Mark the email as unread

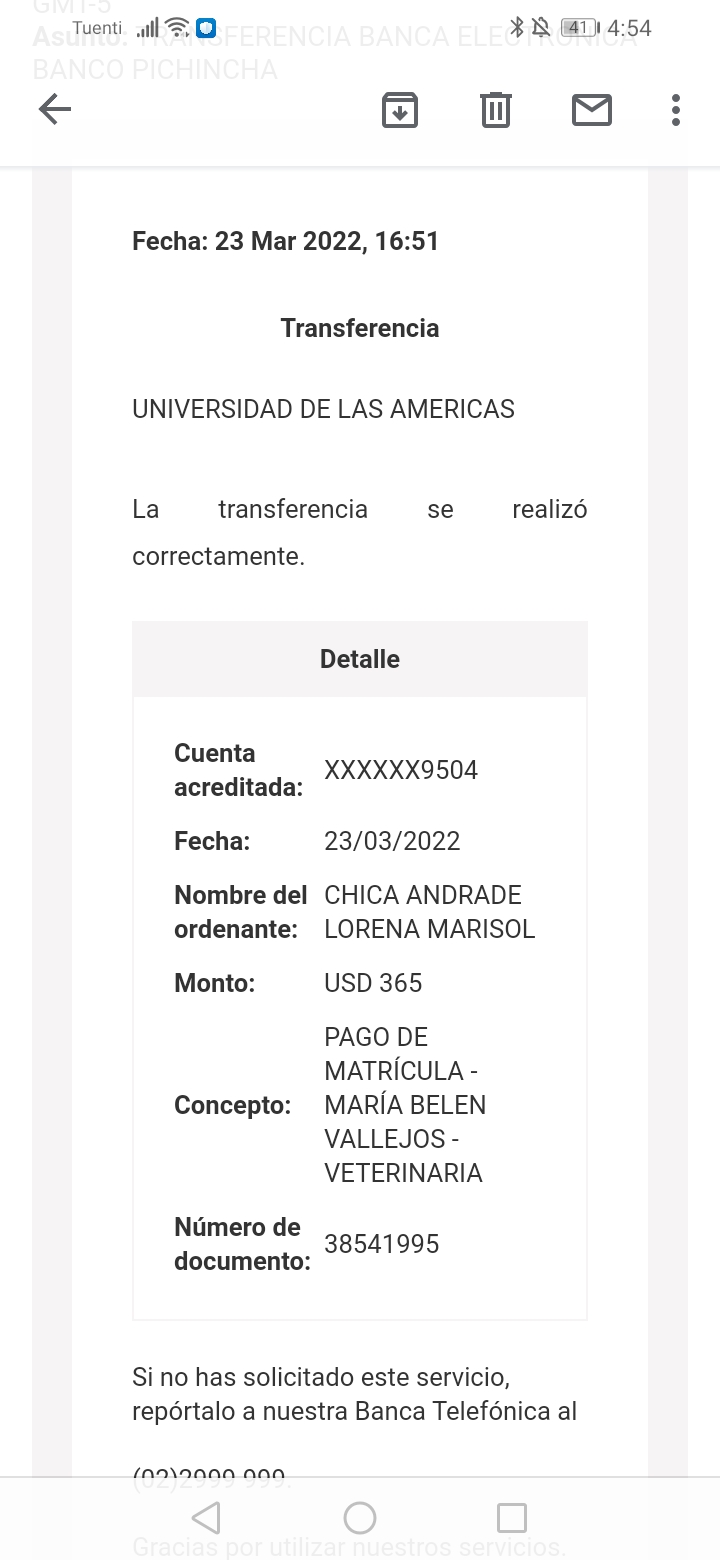coord(592,109)
